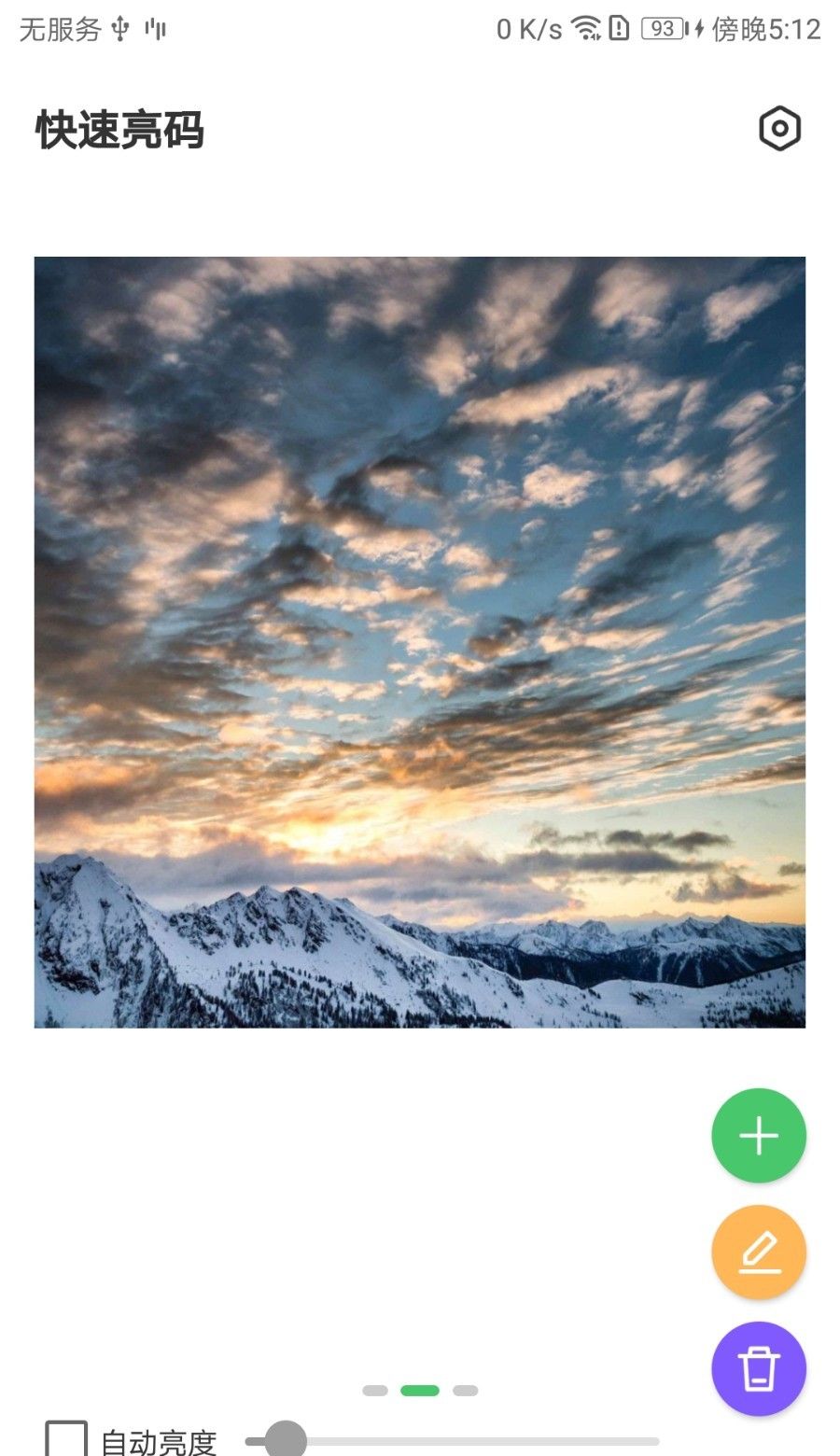Open the settings hexagon icon
Image resolution: width=840 pixels, height=1456 pixels.
(779, 129)
